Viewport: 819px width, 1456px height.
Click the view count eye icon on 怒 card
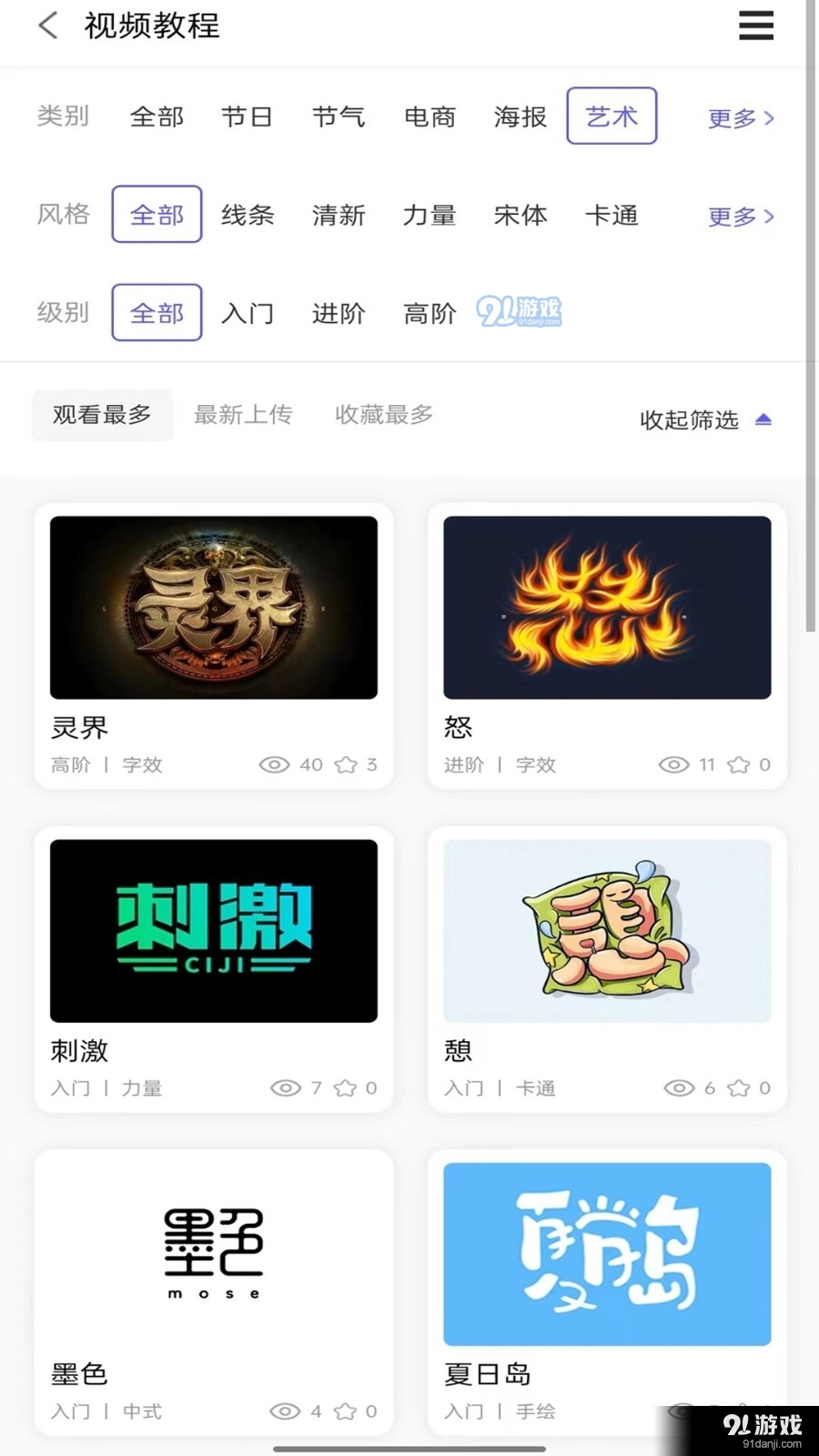673,764
